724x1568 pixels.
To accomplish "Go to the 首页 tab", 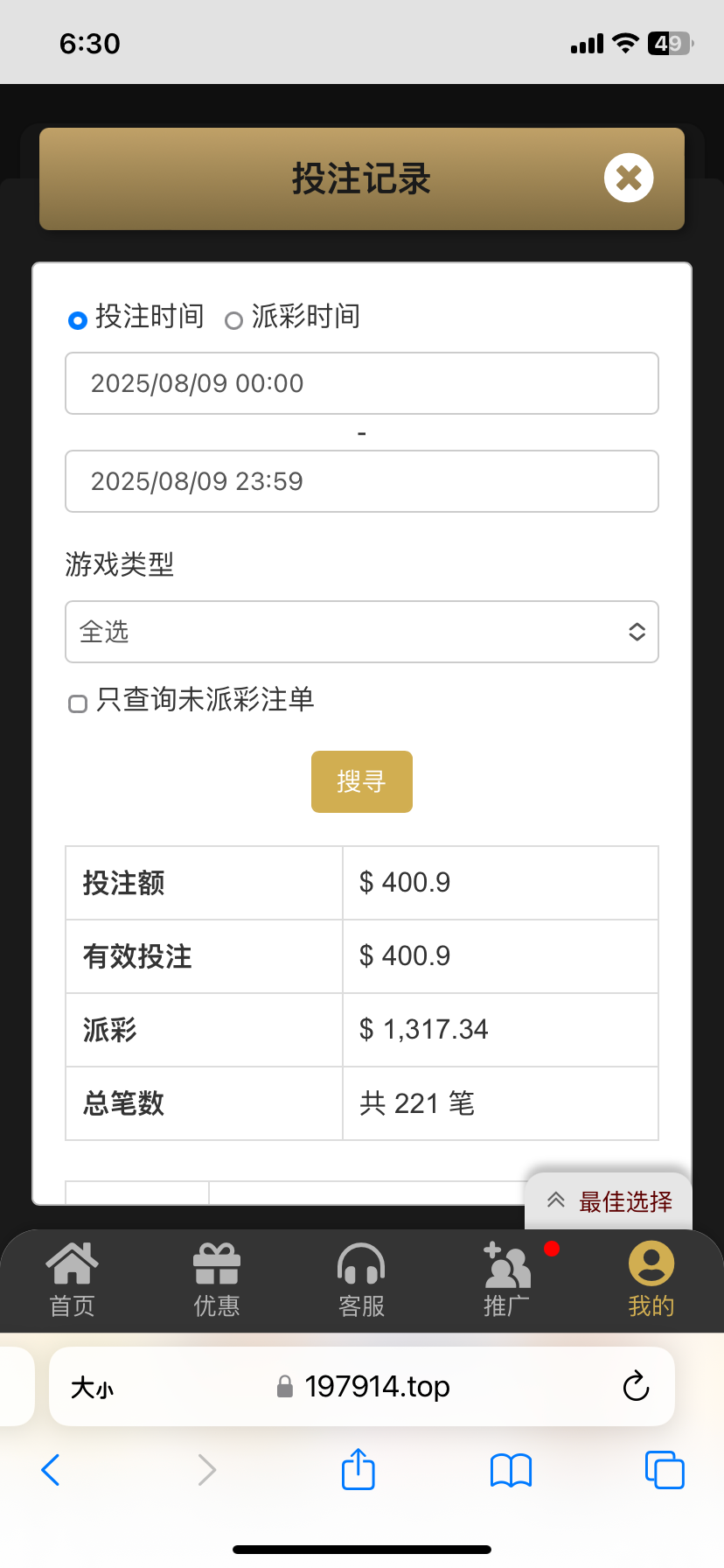I will coord(72,1280).
